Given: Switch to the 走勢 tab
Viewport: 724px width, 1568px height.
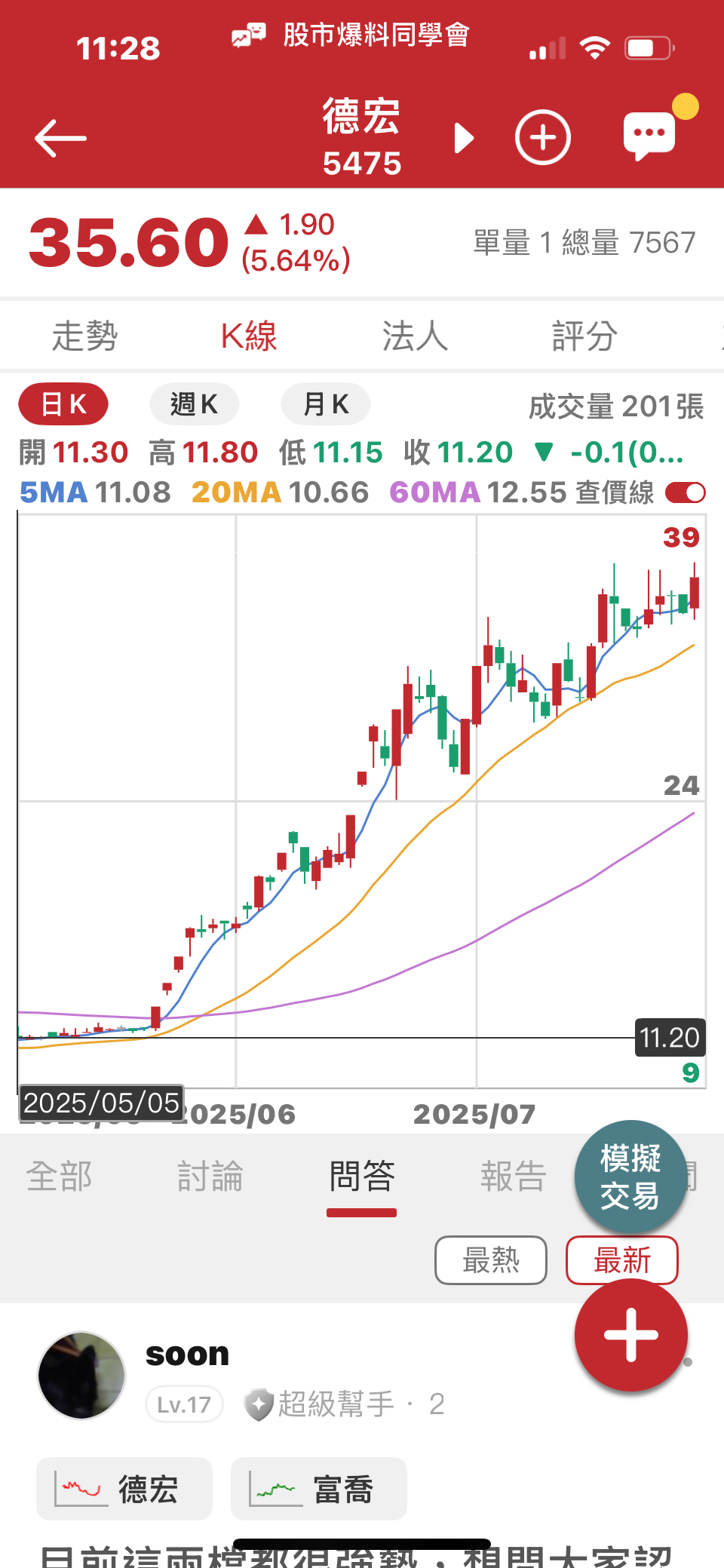Looking at the screenshot, I should click(x=84, y=336).
